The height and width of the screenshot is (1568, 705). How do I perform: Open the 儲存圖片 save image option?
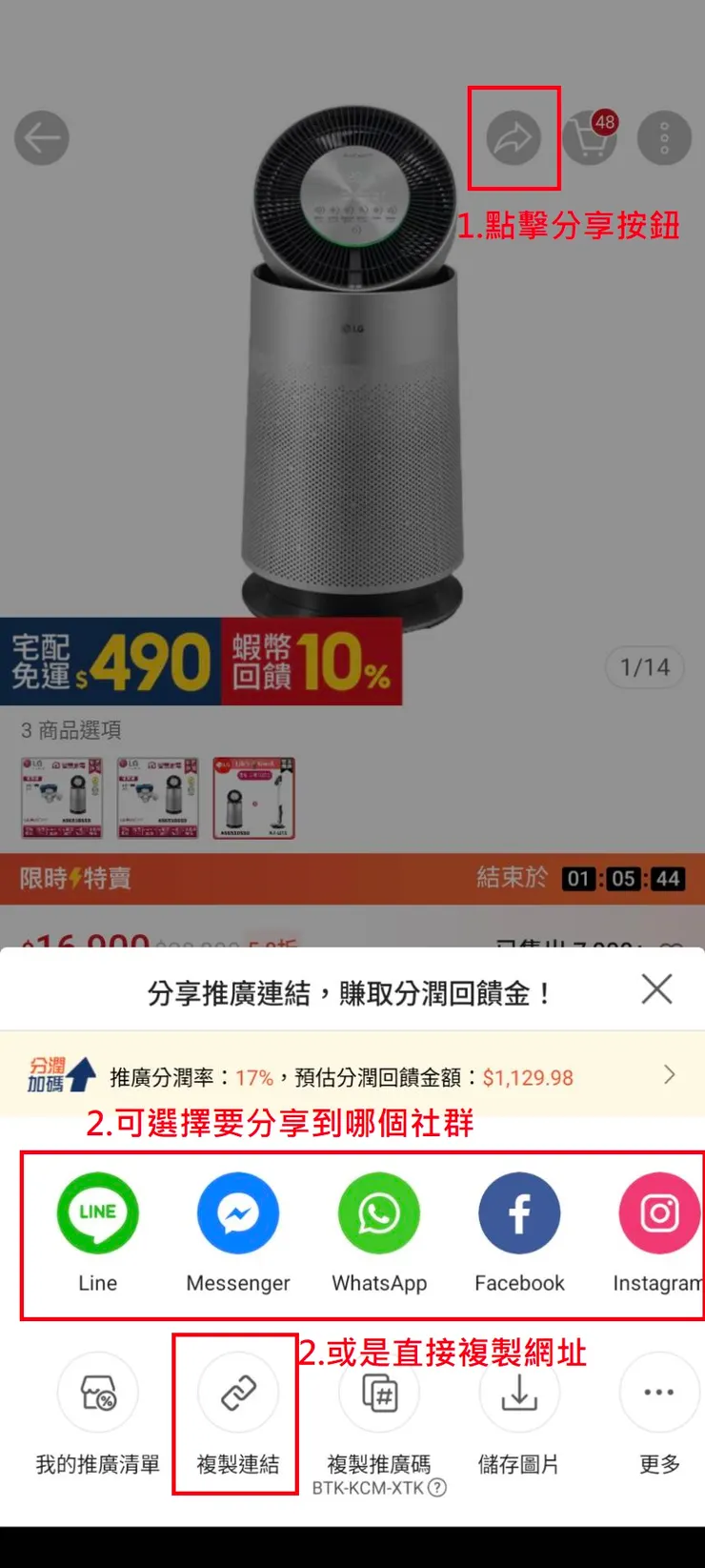point(518,1392)
